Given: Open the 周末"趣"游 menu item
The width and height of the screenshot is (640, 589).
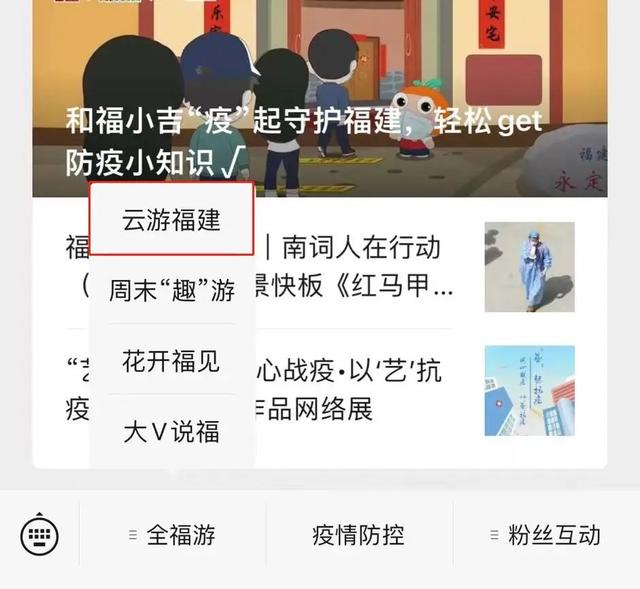Looking at the screenshot, I should click(x=171, y=290).
